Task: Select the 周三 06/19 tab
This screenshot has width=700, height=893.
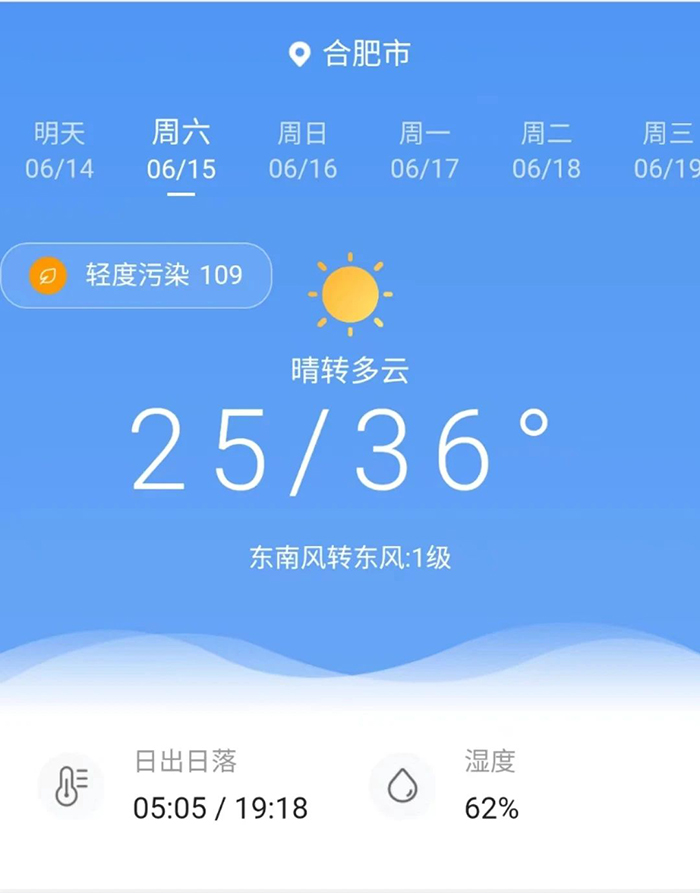Action: tap(666, 151)
